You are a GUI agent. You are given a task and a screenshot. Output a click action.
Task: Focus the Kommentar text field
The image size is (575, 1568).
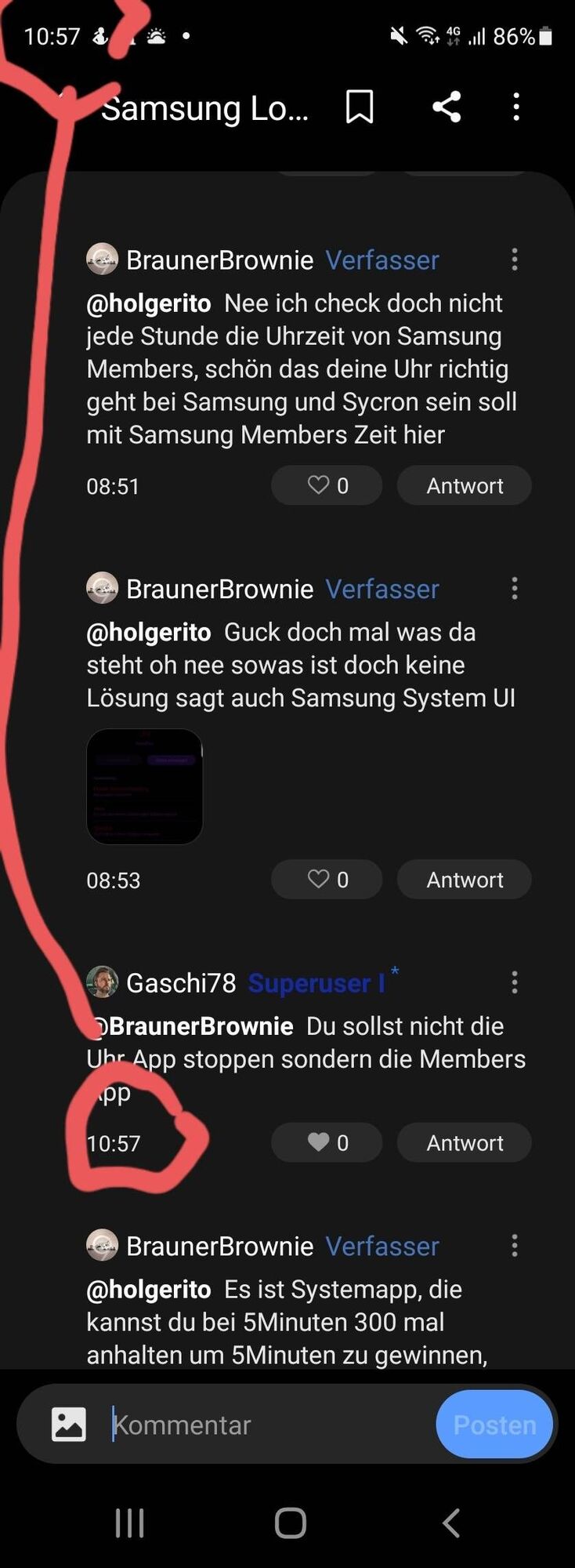(266, 1425)
